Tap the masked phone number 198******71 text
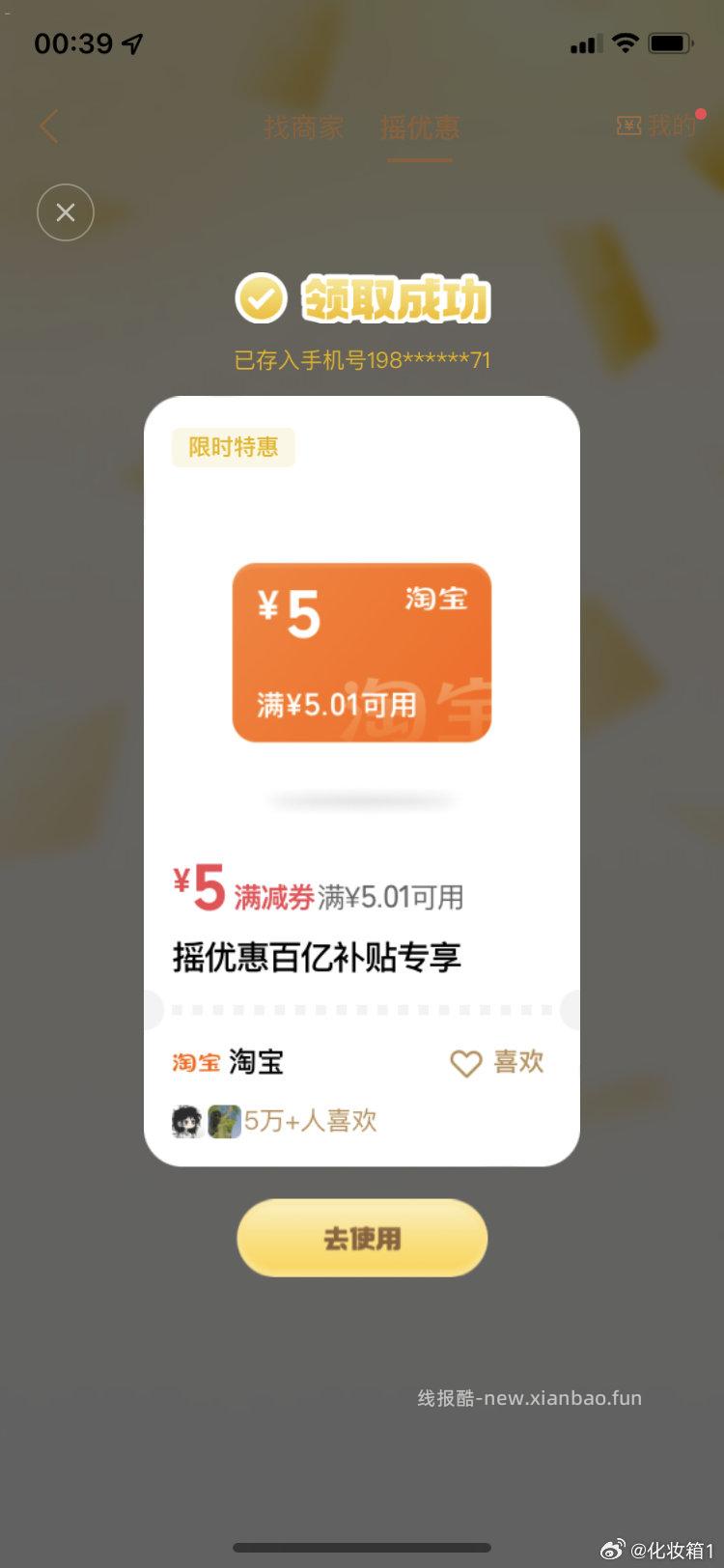Image resolution: width=724 pixels, height=1568 pixels. [x=362, y=360]
